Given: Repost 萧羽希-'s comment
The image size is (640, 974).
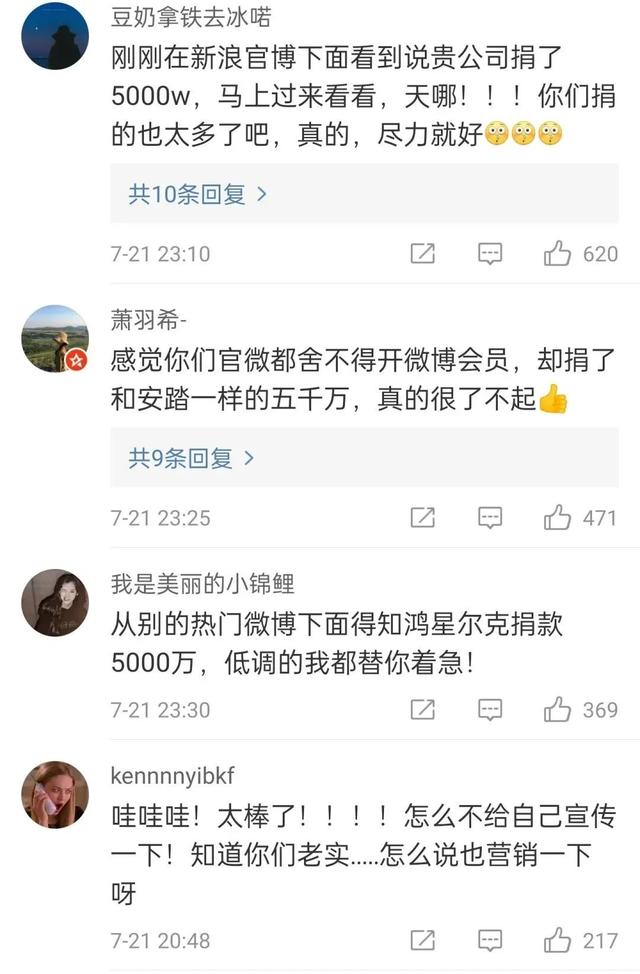Looking at the screenshot, I should tap(423, 518).
